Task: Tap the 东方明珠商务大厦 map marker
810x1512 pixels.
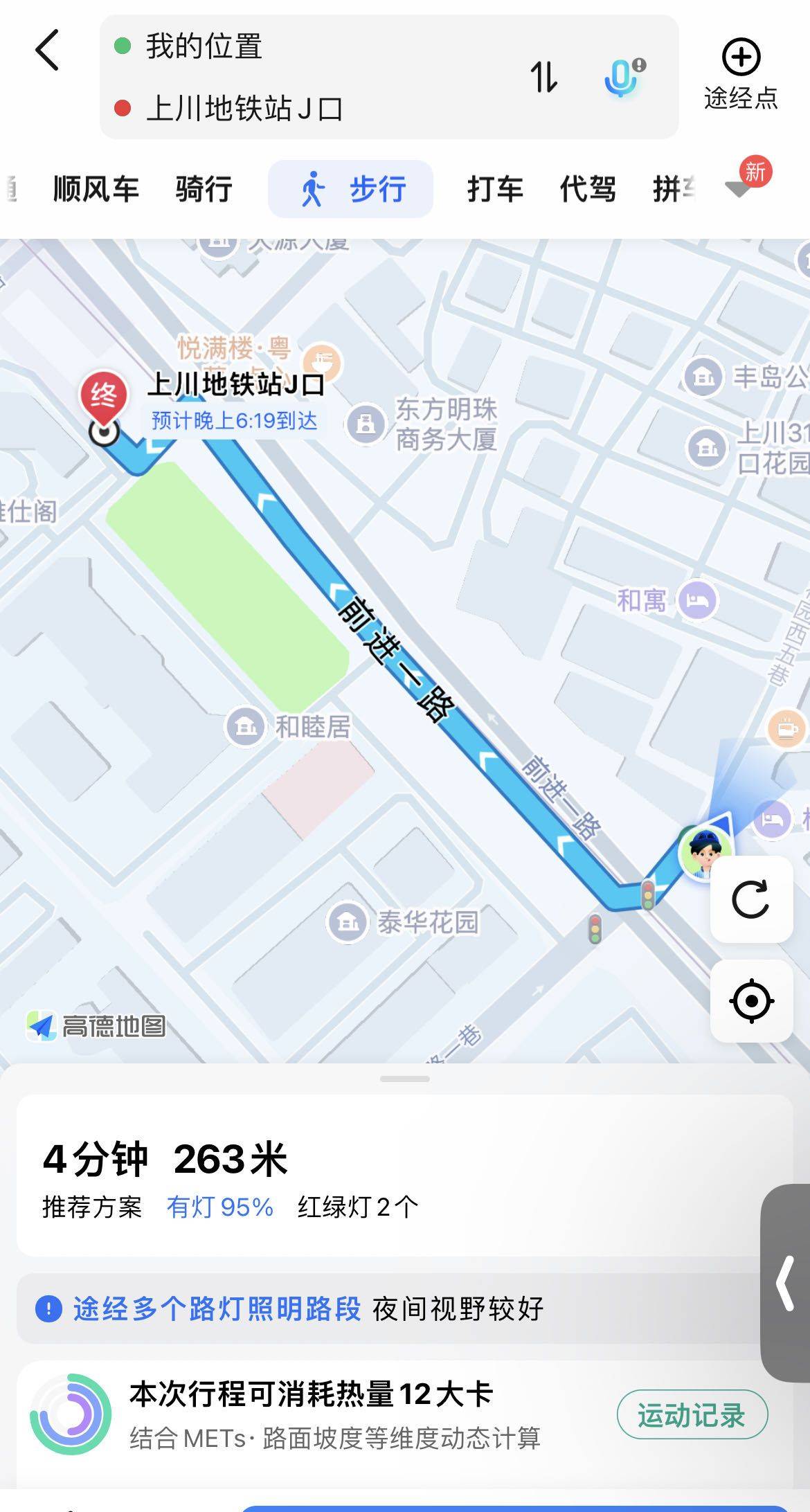Action: point(366,423)
